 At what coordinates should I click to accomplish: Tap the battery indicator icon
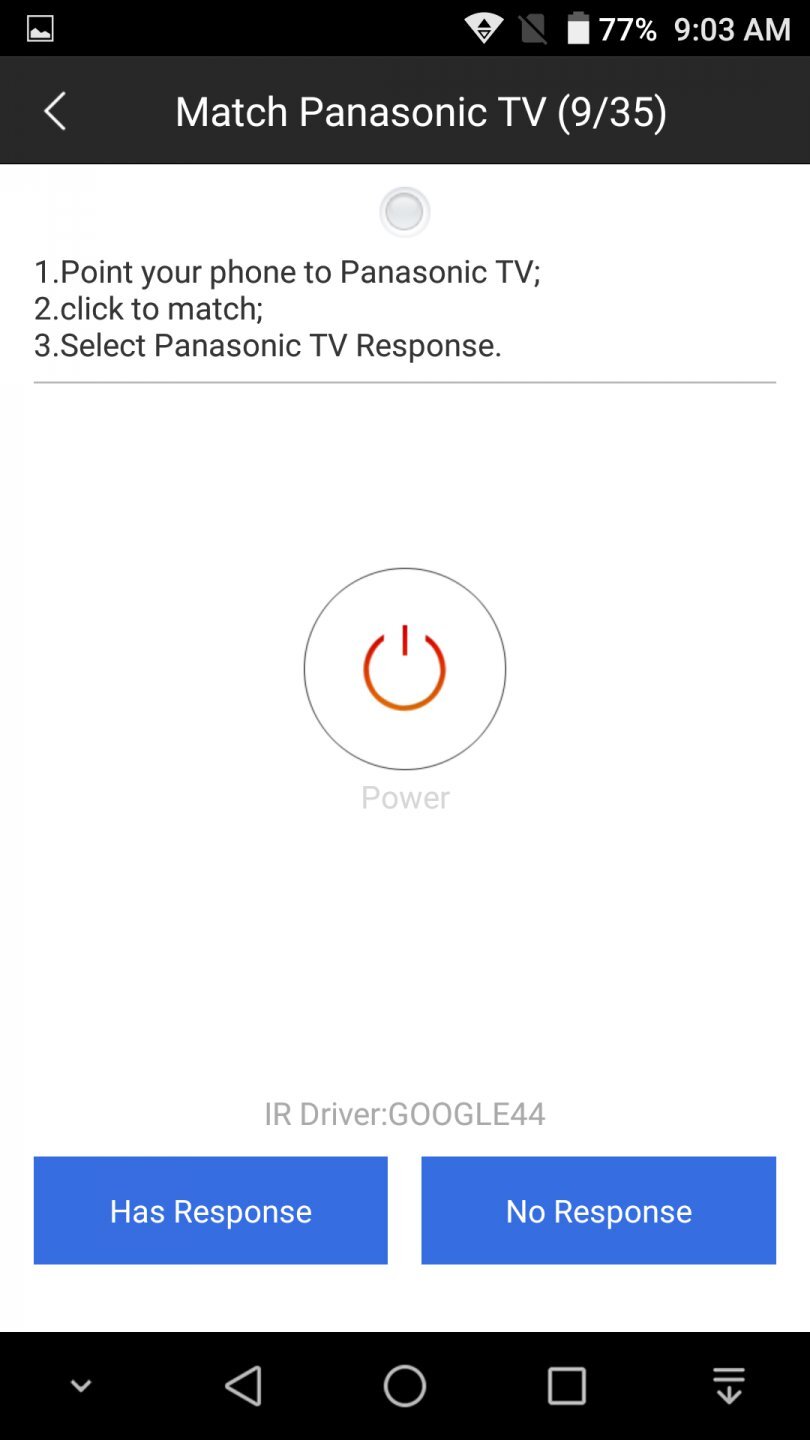(578, 27)
